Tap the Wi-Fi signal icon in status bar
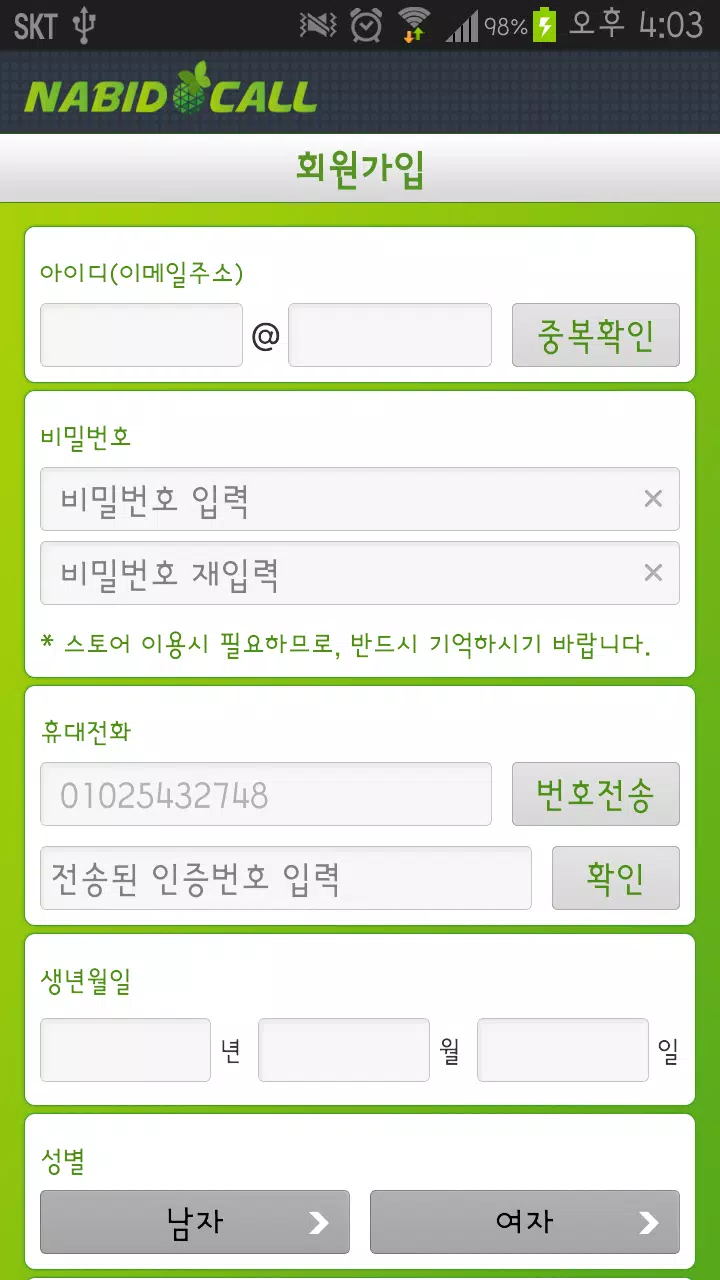Viewport: 720px width, 1280px height. tap(413, 24)
